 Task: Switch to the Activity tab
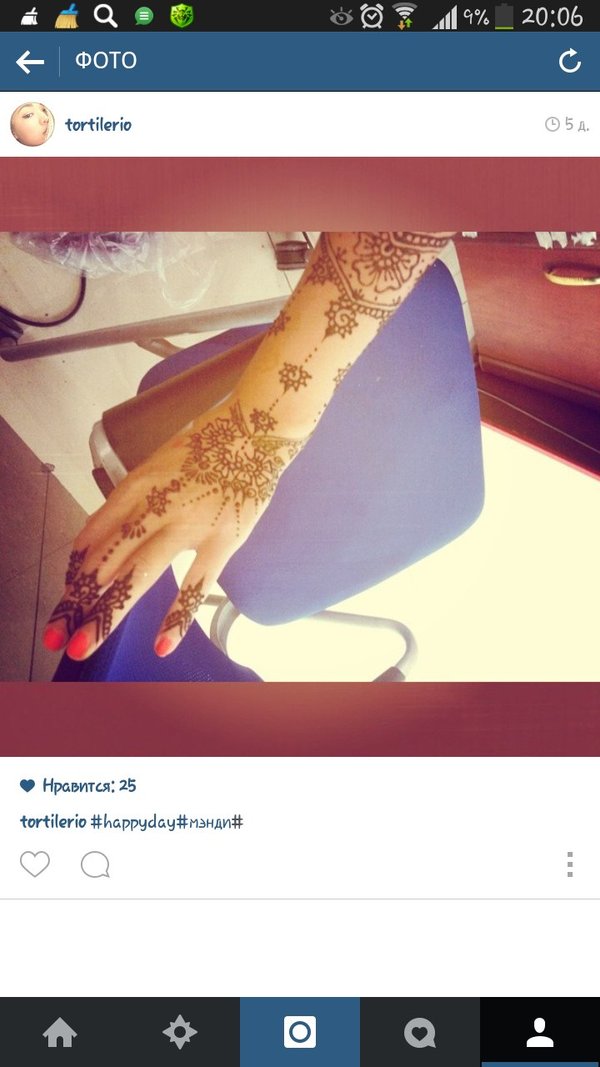click(x=420, y=1032)
